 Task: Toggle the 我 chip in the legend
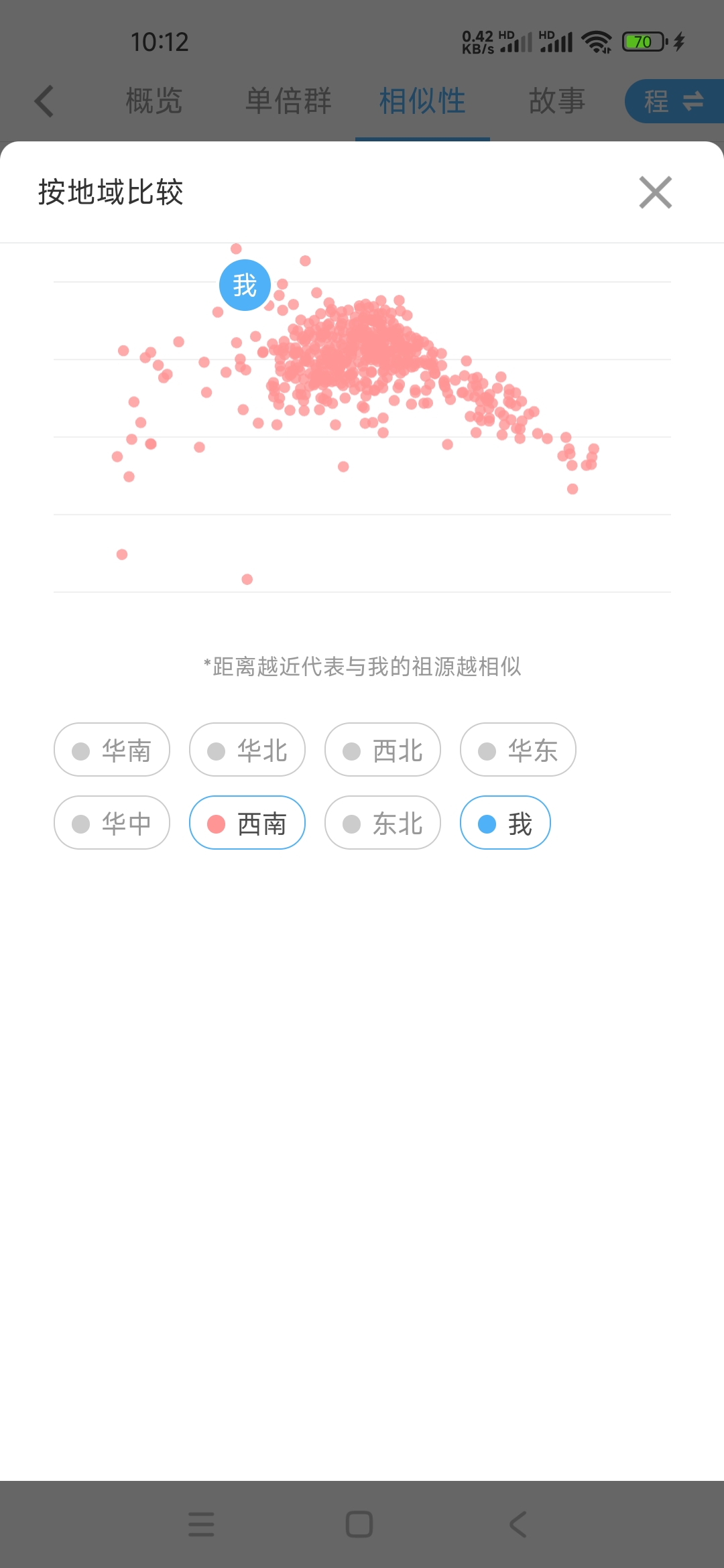(x=505, y=822)
